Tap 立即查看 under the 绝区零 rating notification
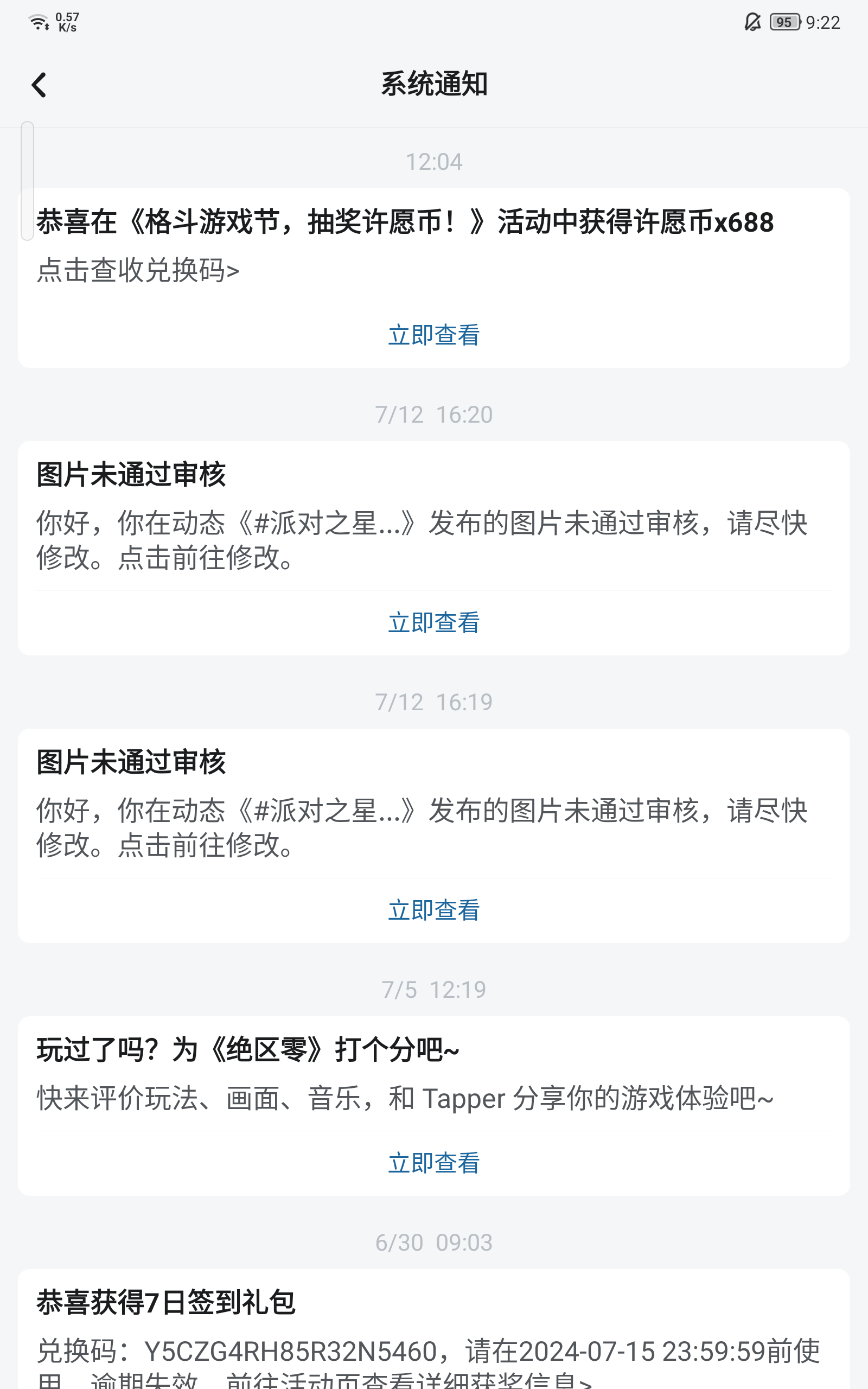This screenshot has width=868, height=1389. click(433, 1163)
